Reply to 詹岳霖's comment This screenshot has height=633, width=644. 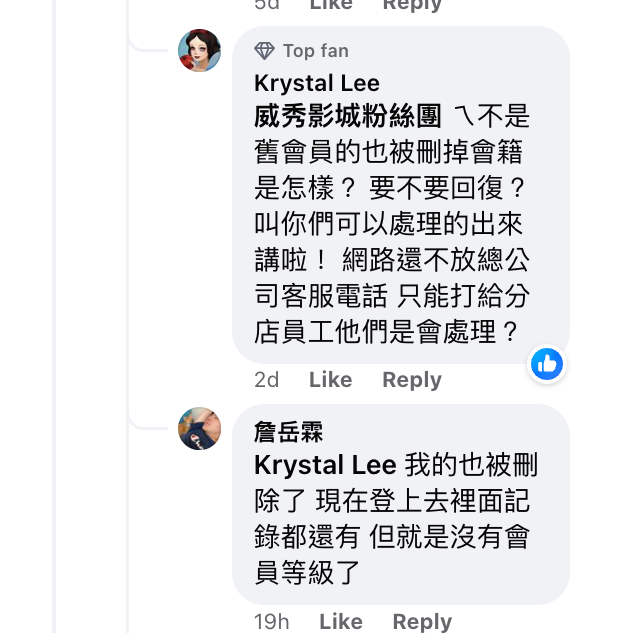pyautogui.click(x=422, y=622)
